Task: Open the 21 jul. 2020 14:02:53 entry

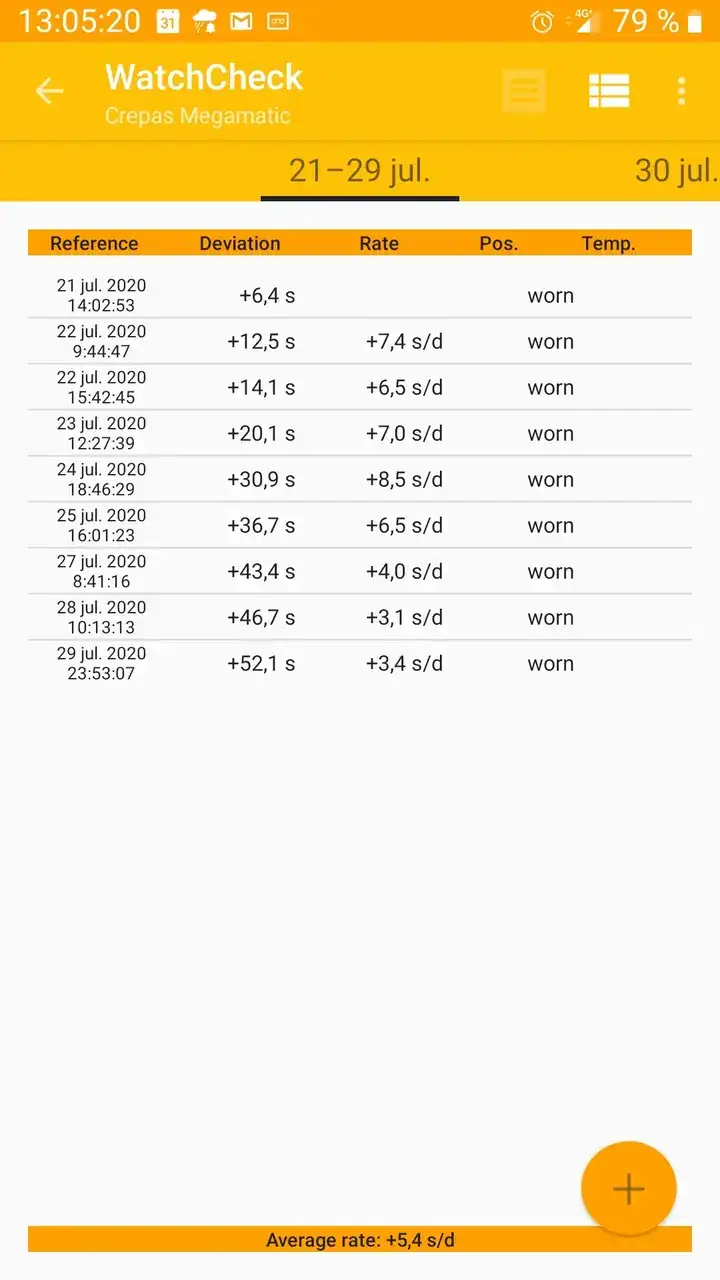Action: tap(359, 296)
